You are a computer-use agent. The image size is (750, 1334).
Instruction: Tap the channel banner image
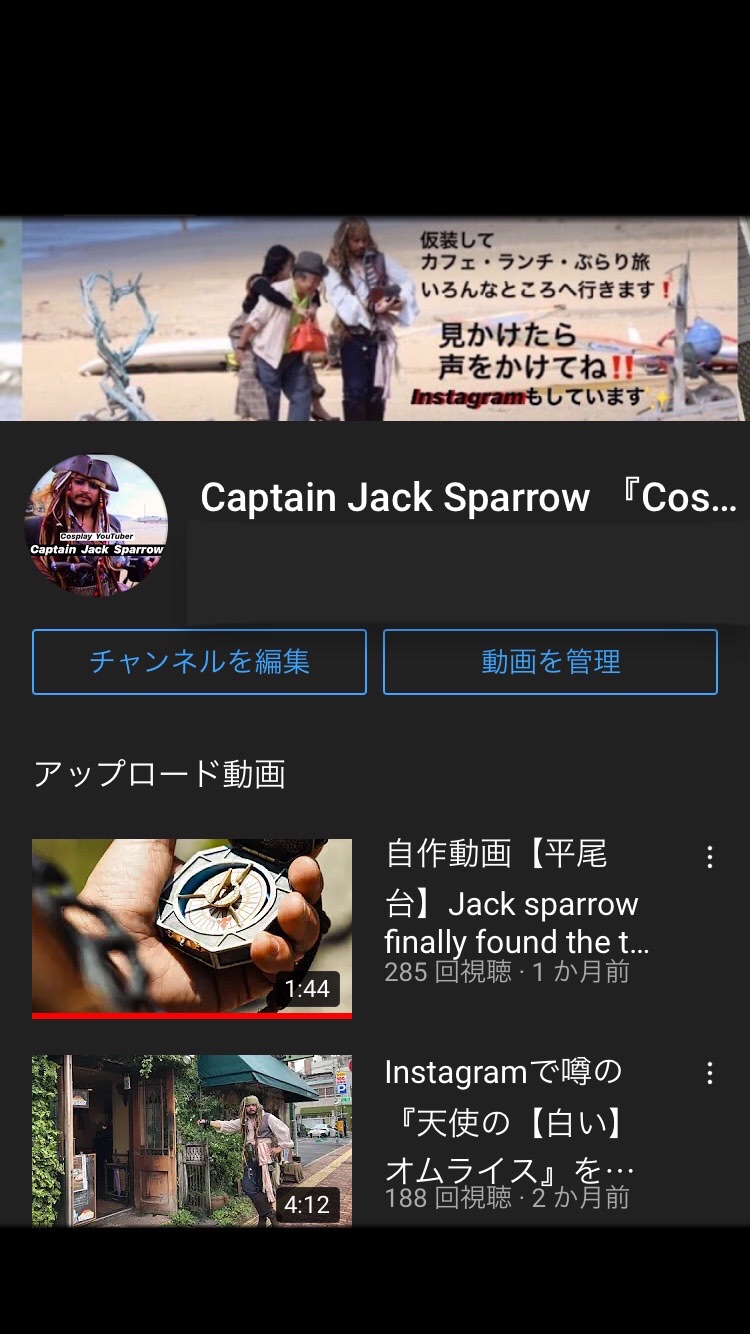[x=375, y=315]
